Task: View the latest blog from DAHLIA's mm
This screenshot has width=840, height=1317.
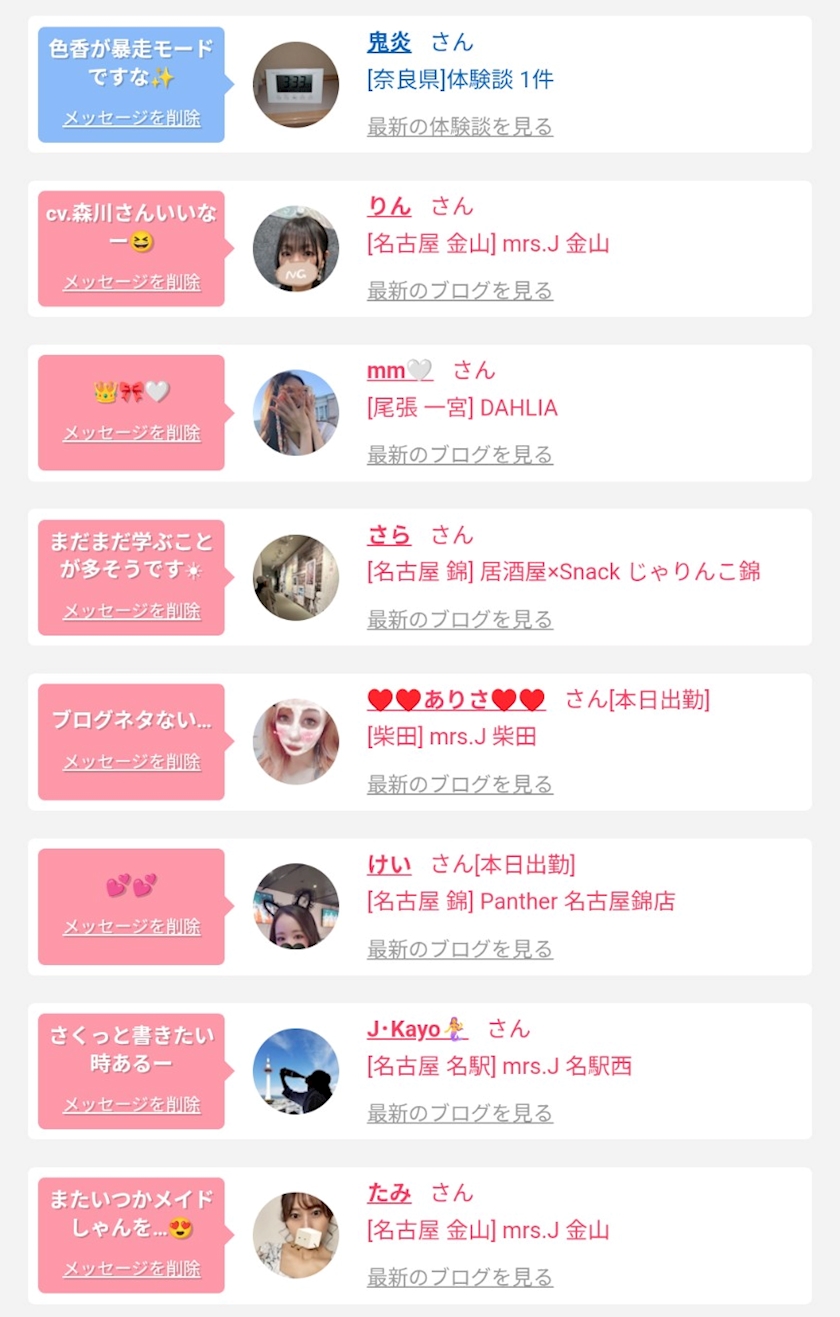Action: [x=459, y=455]
